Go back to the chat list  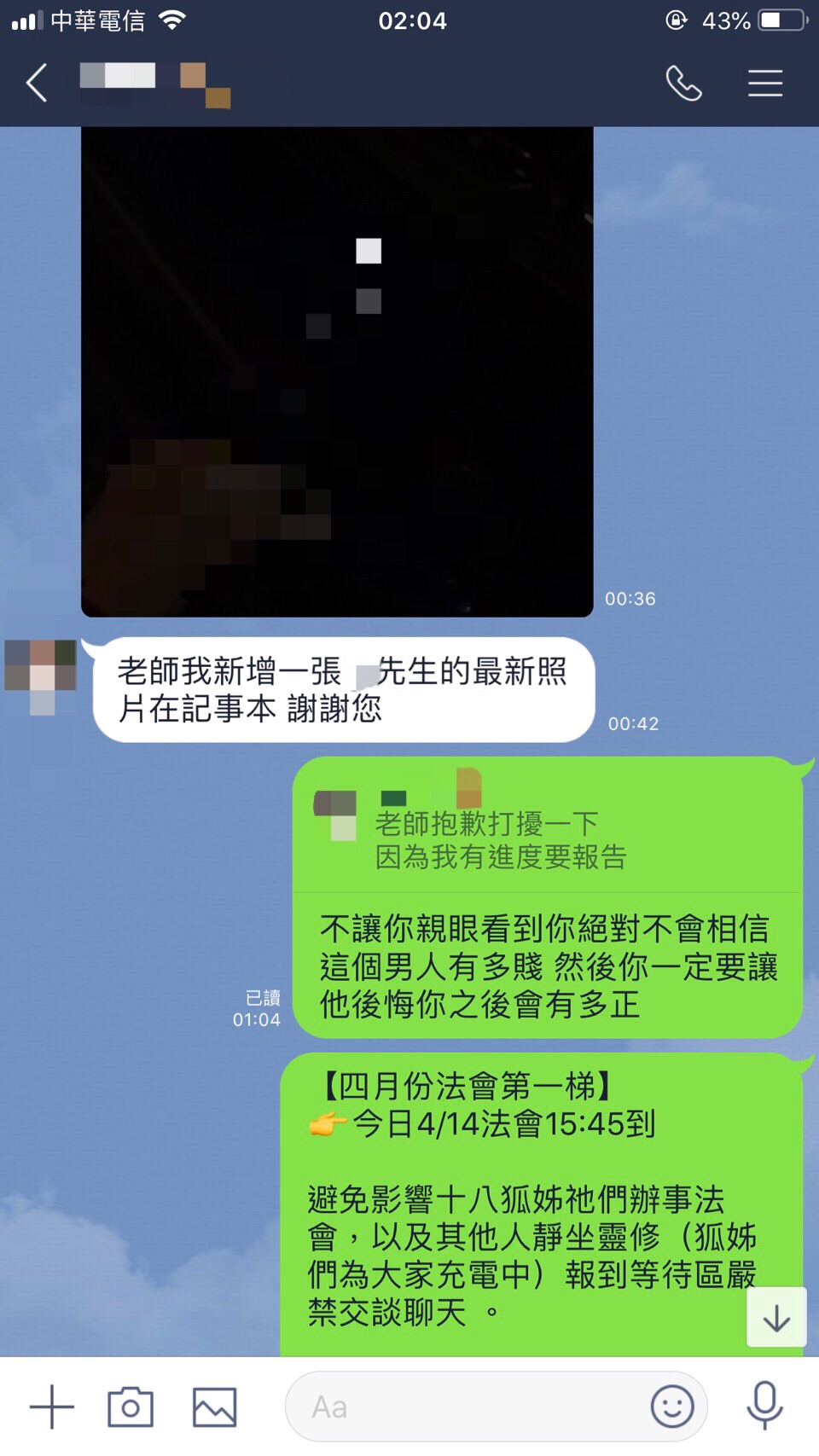pyautogui.click(x=37, y=84)
